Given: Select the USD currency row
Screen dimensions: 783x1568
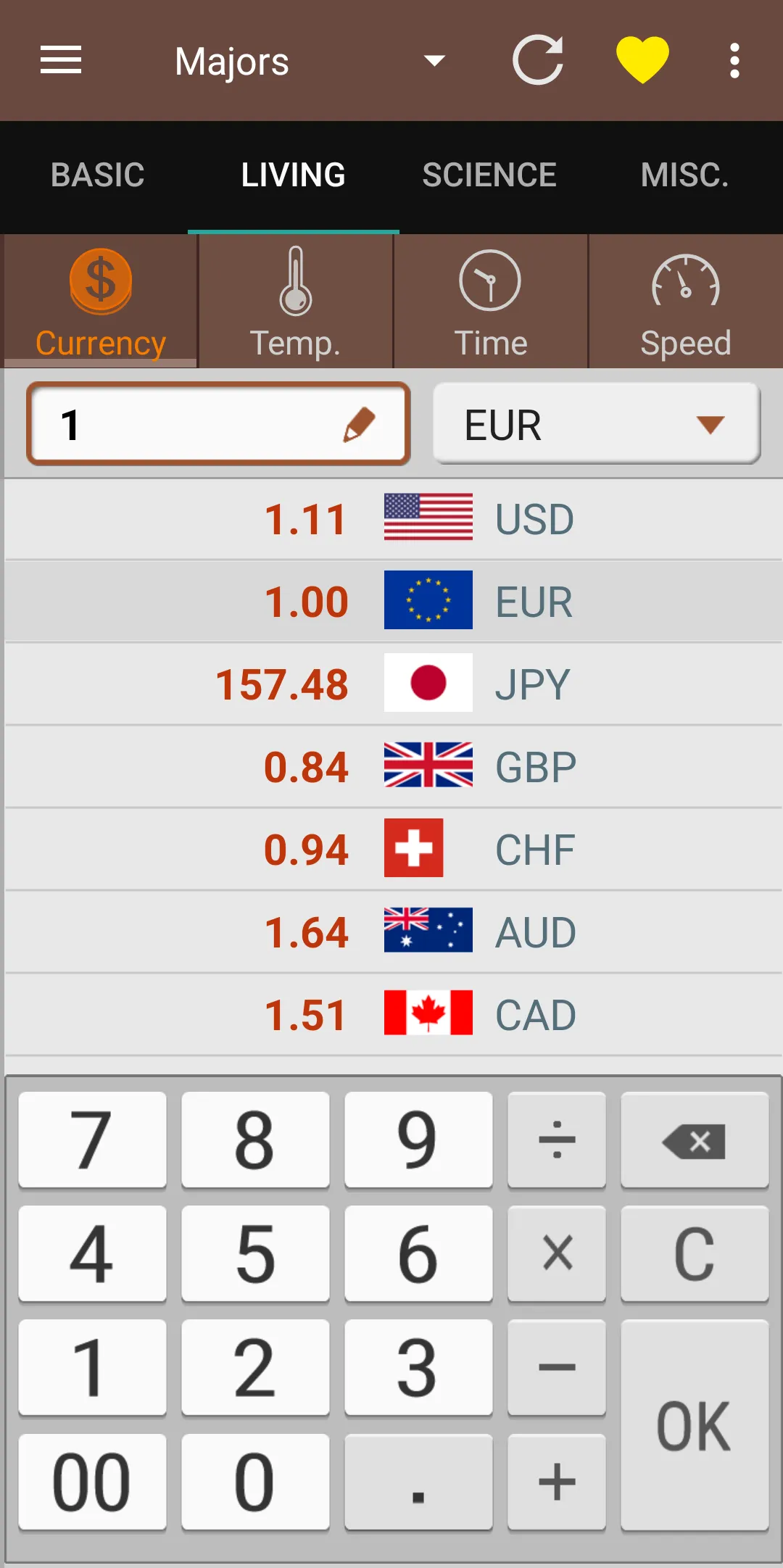Looking at the screenshot, I should (391, 518).
